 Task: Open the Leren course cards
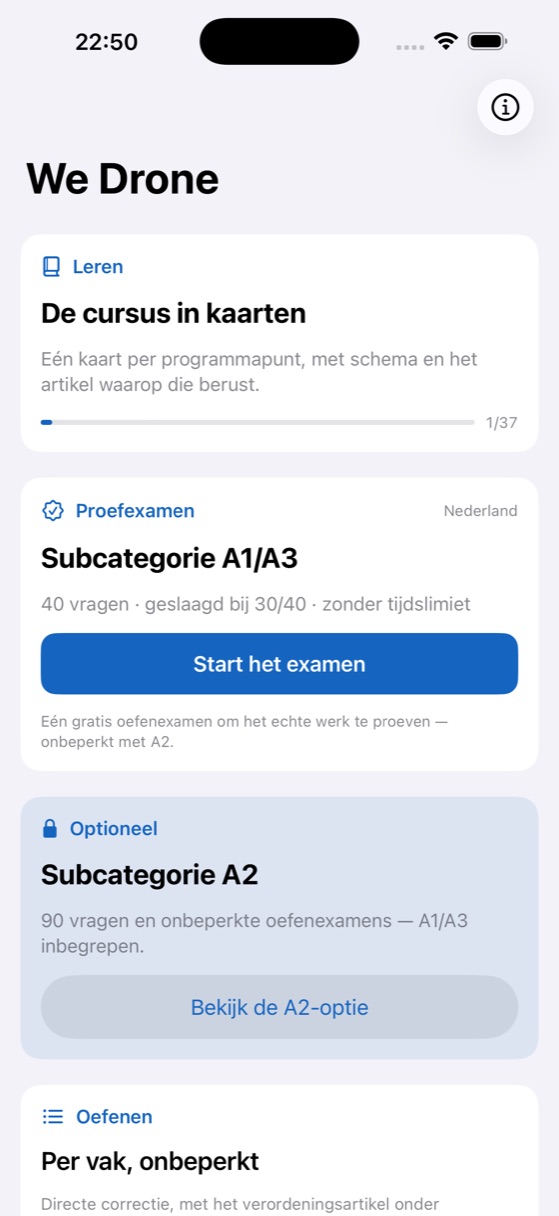279,343
